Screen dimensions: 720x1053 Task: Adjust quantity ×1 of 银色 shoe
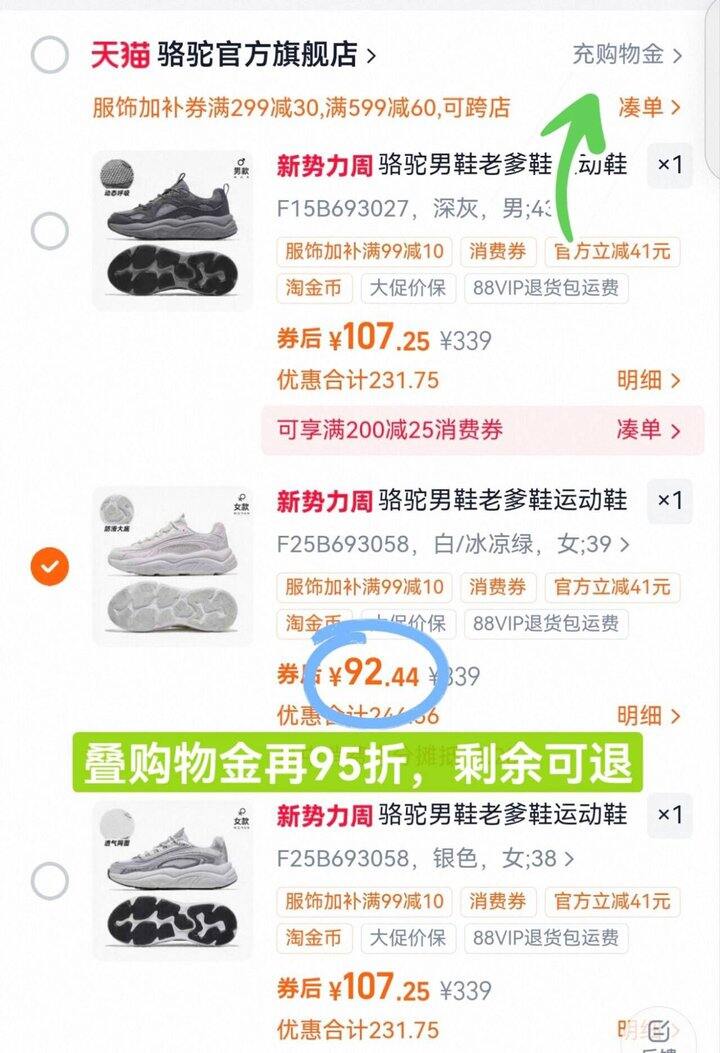click(x=670, y=815)
